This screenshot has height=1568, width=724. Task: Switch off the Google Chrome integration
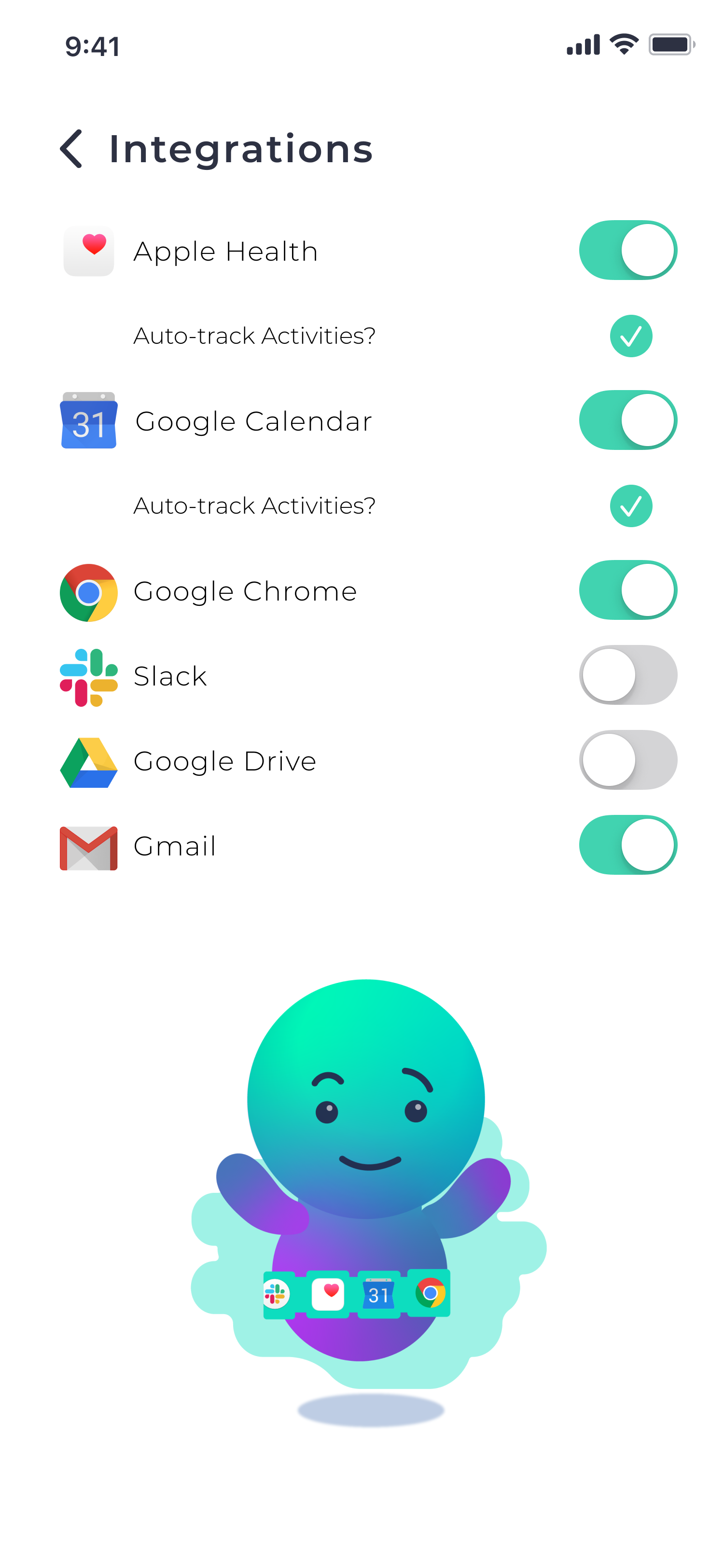627,590
